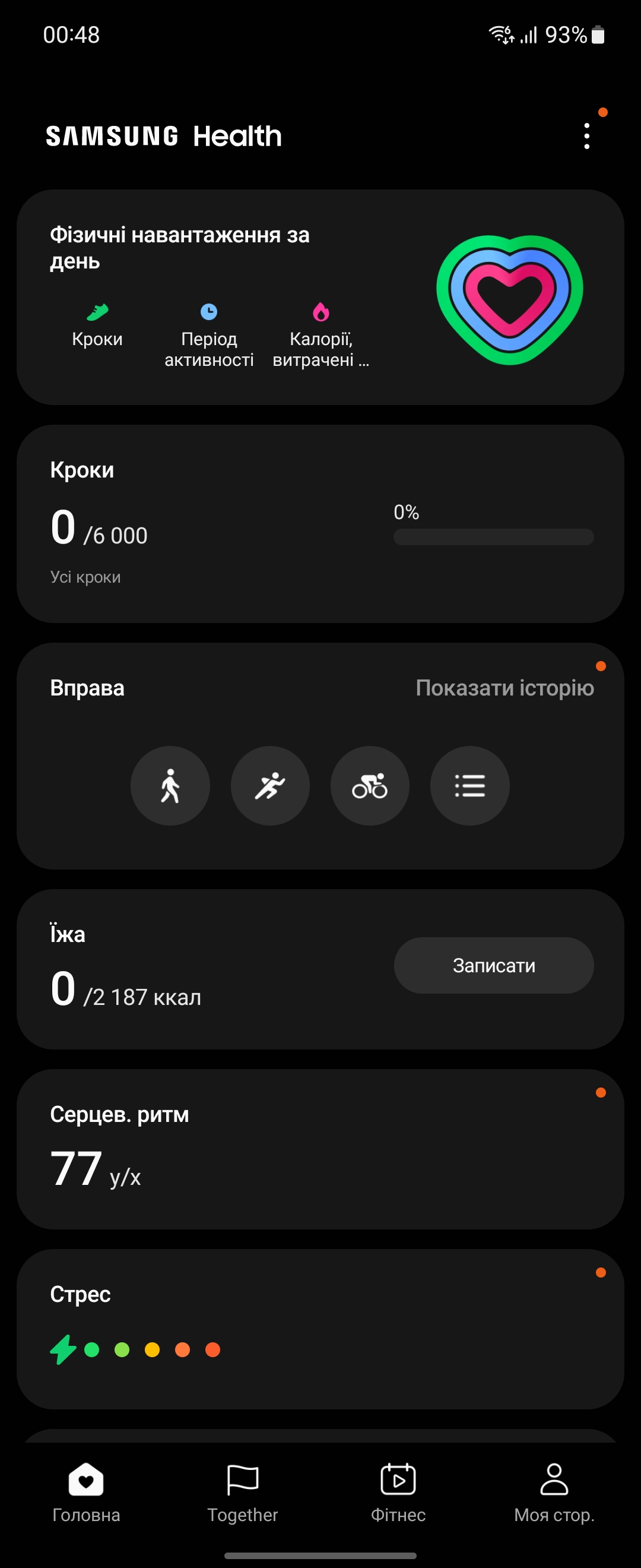Tap Записати to log food

[x=493, y=965]
